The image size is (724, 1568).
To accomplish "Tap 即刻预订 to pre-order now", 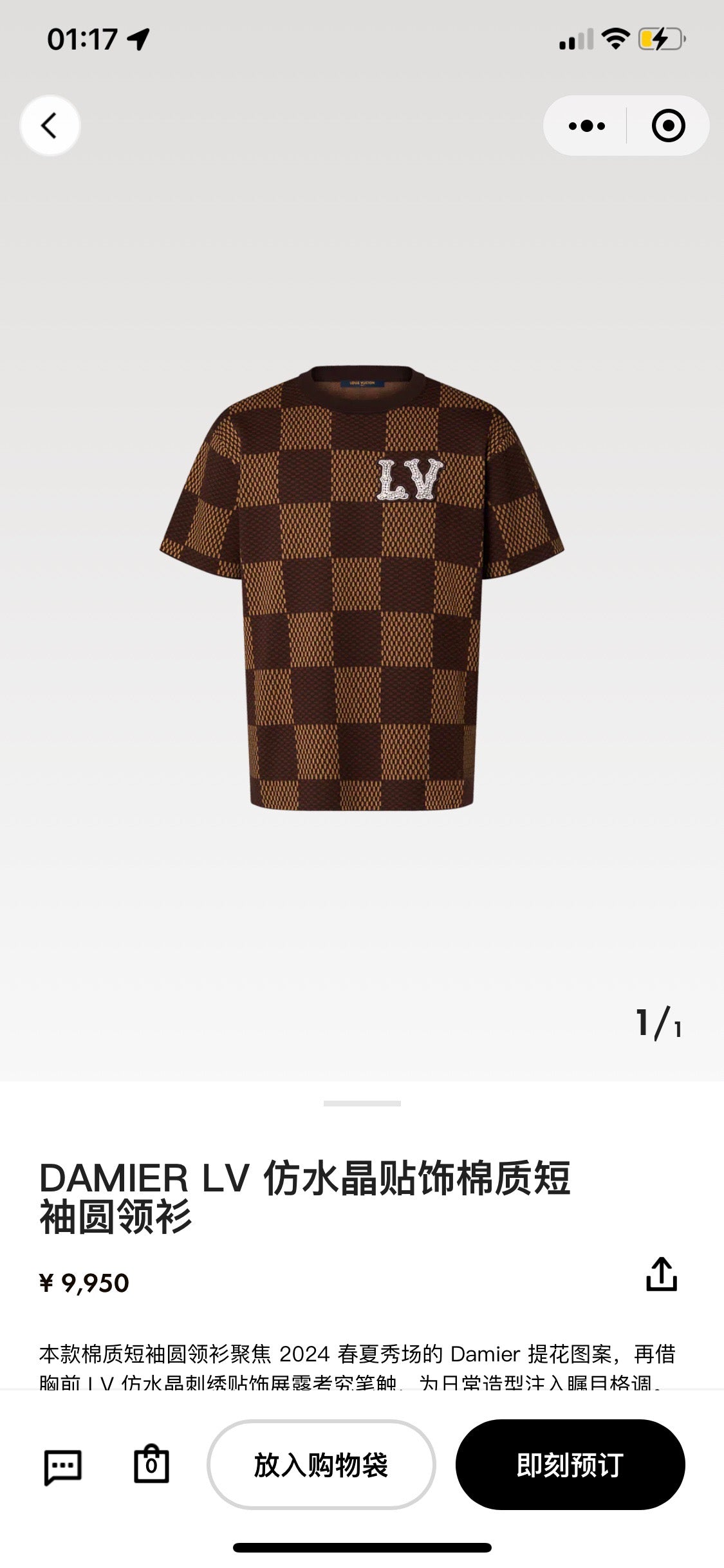I will [x=570, y=1465].
